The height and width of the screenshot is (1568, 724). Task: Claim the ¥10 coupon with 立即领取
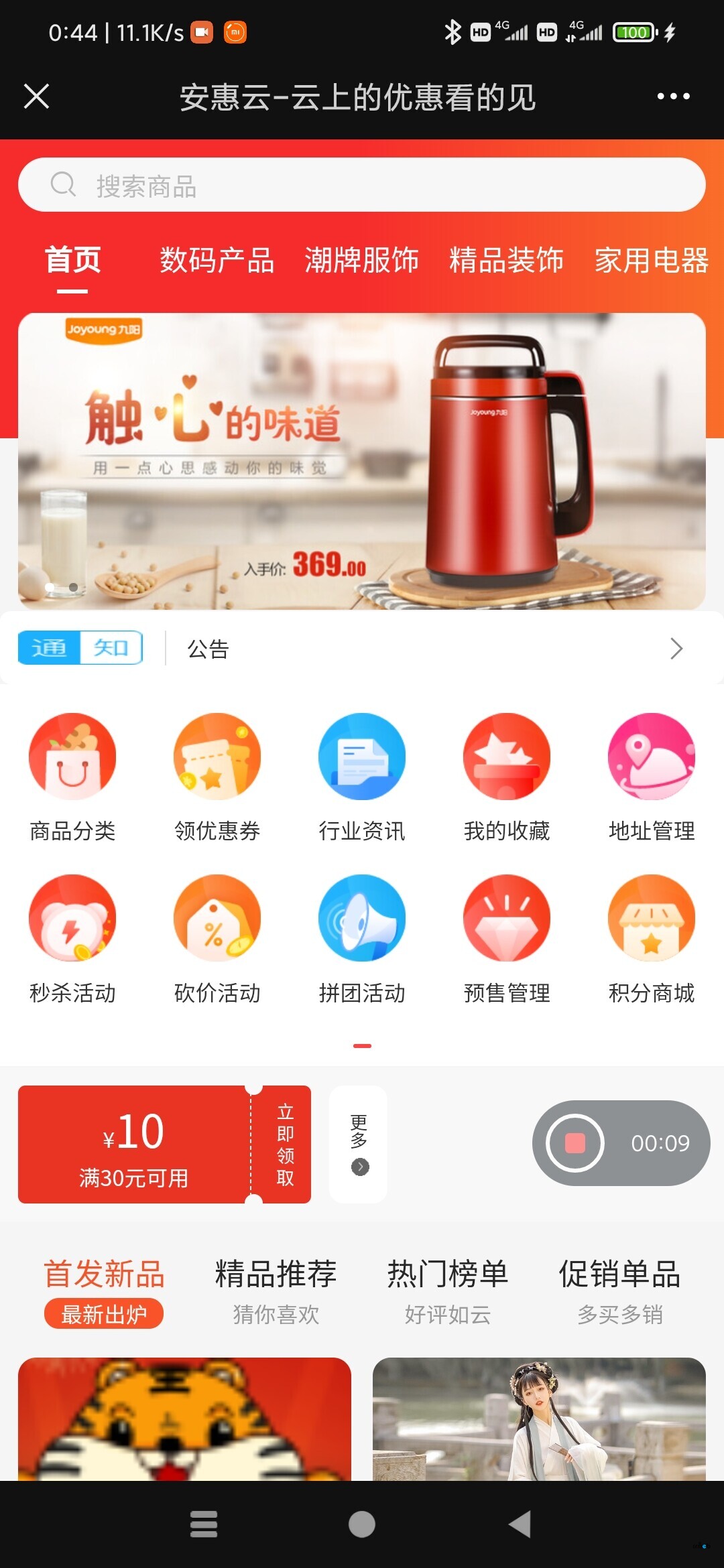click(285, 1145)
